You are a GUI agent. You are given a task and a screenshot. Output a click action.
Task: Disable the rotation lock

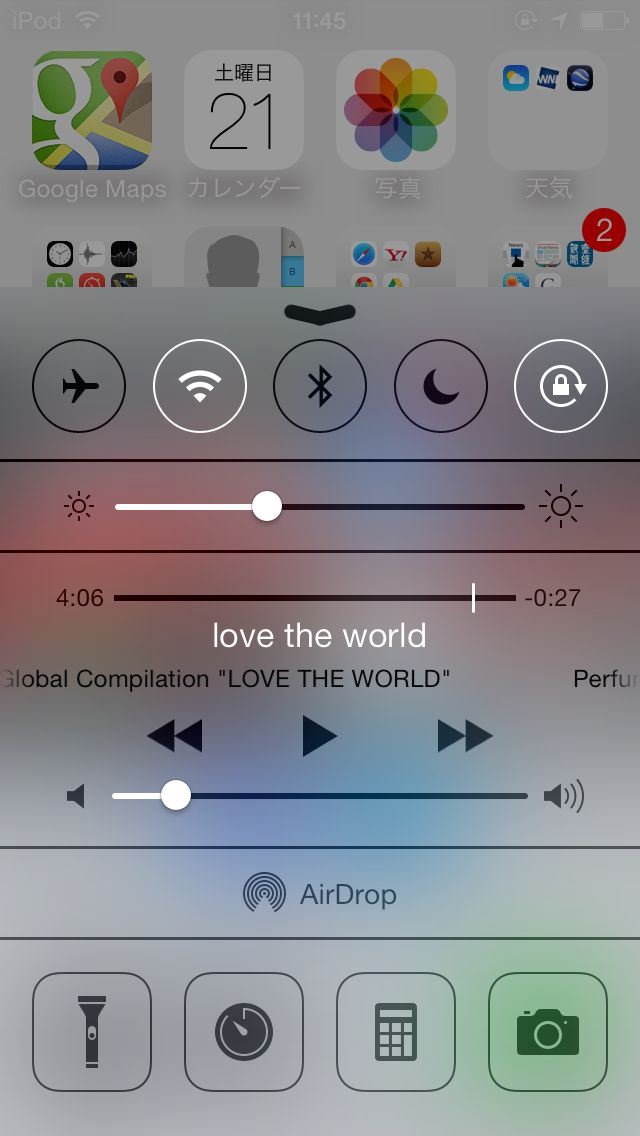tap(561, 386)
